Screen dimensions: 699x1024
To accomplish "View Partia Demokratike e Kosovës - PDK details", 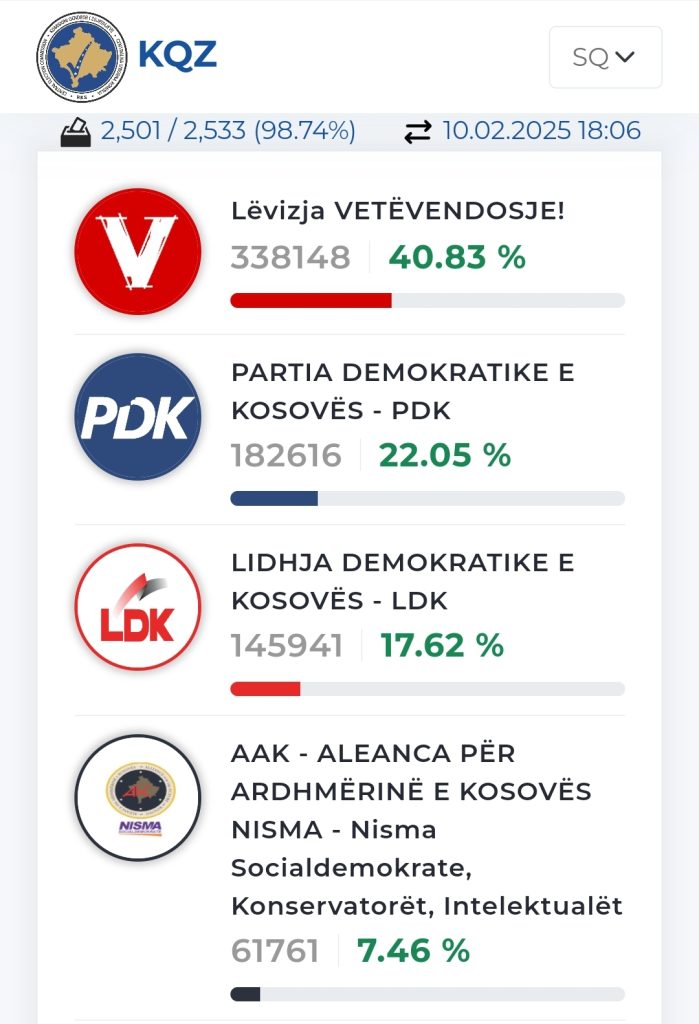I will point(402,391).
